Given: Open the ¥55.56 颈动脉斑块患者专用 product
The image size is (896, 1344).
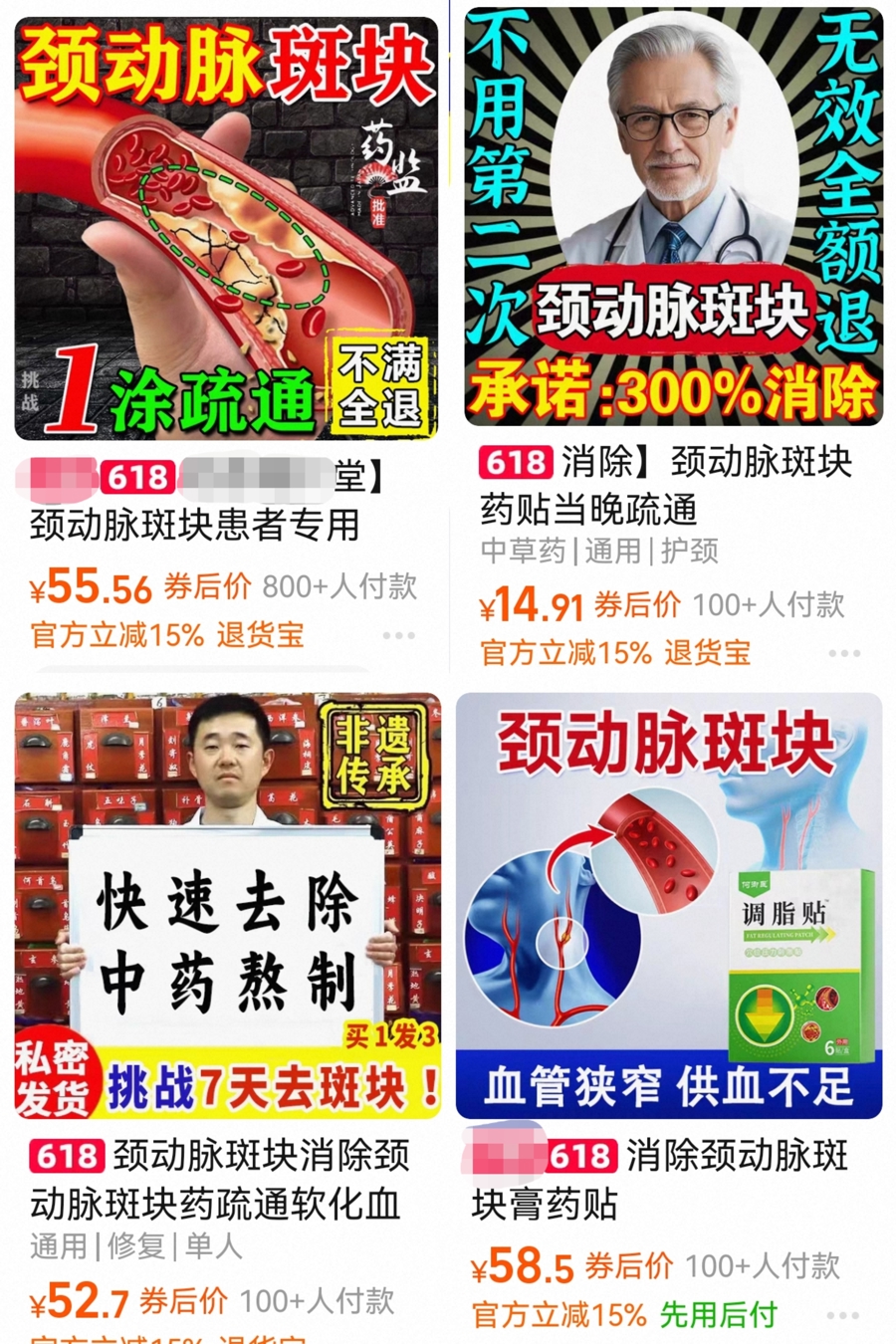Looking at the screenshot, I should coord(226,229).
